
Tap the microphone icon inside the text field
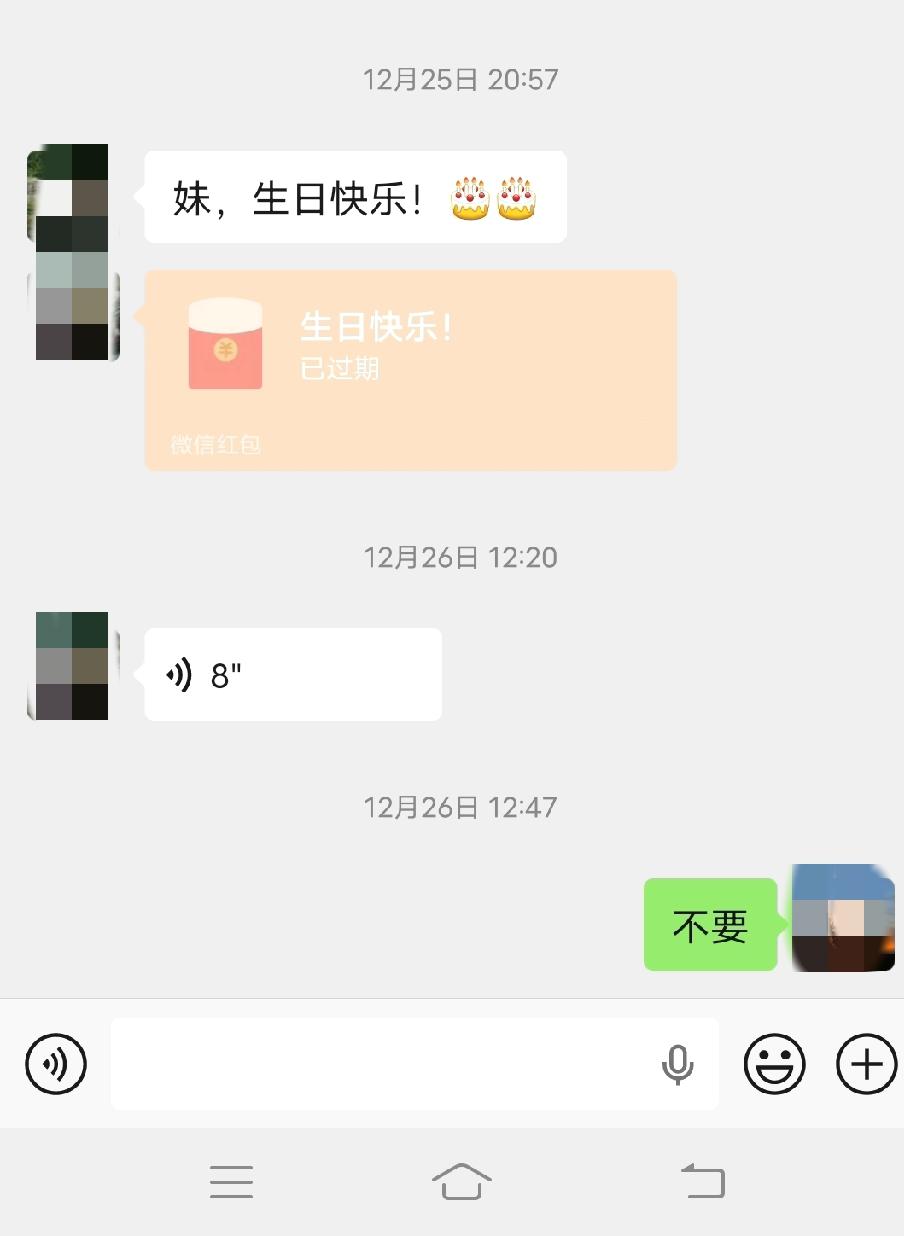[678, 1064]
